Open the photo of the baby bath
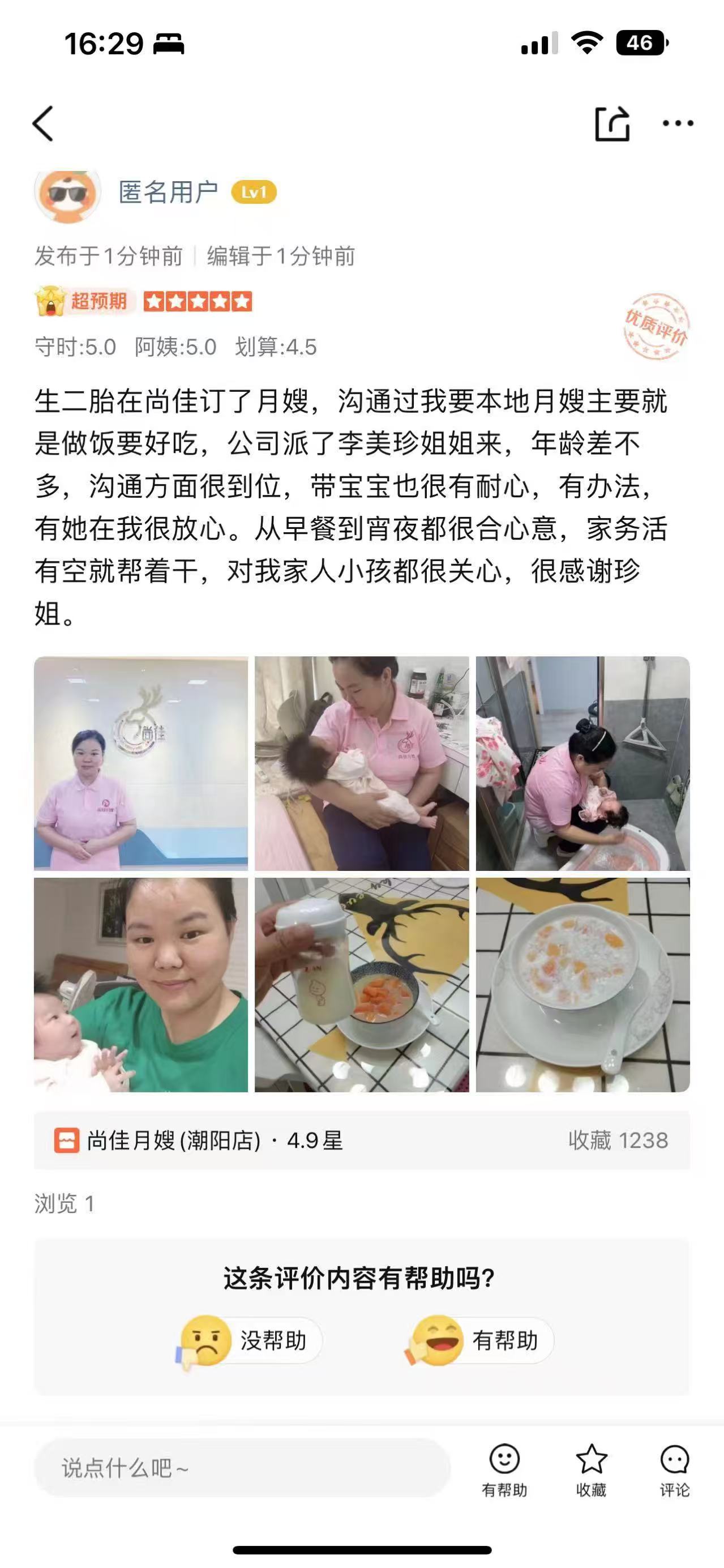This screenshot has width=724, height=1568. click(582, 763)
